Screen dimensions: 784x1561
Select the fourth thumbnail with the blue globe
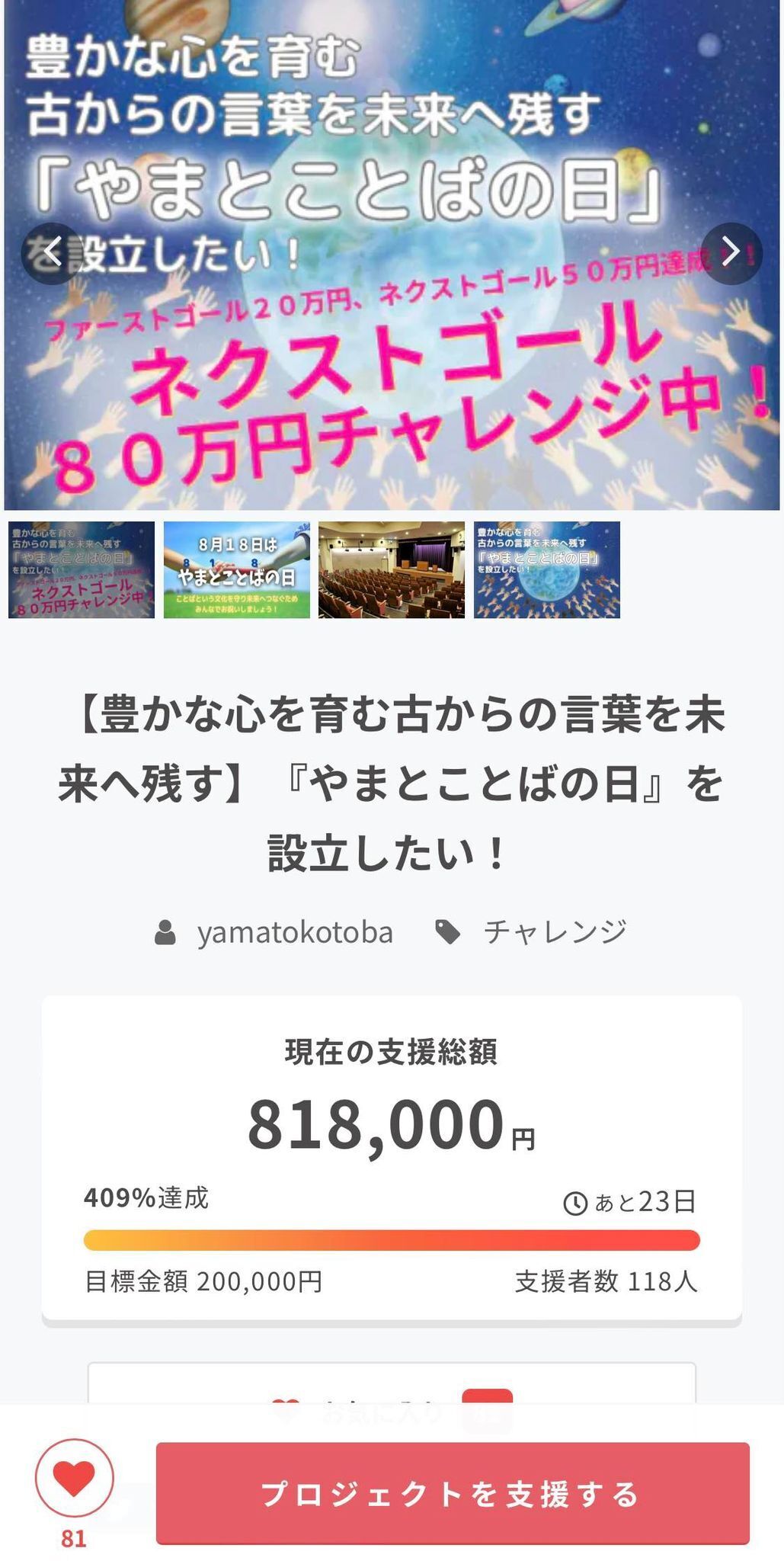(x=547, y=569)
